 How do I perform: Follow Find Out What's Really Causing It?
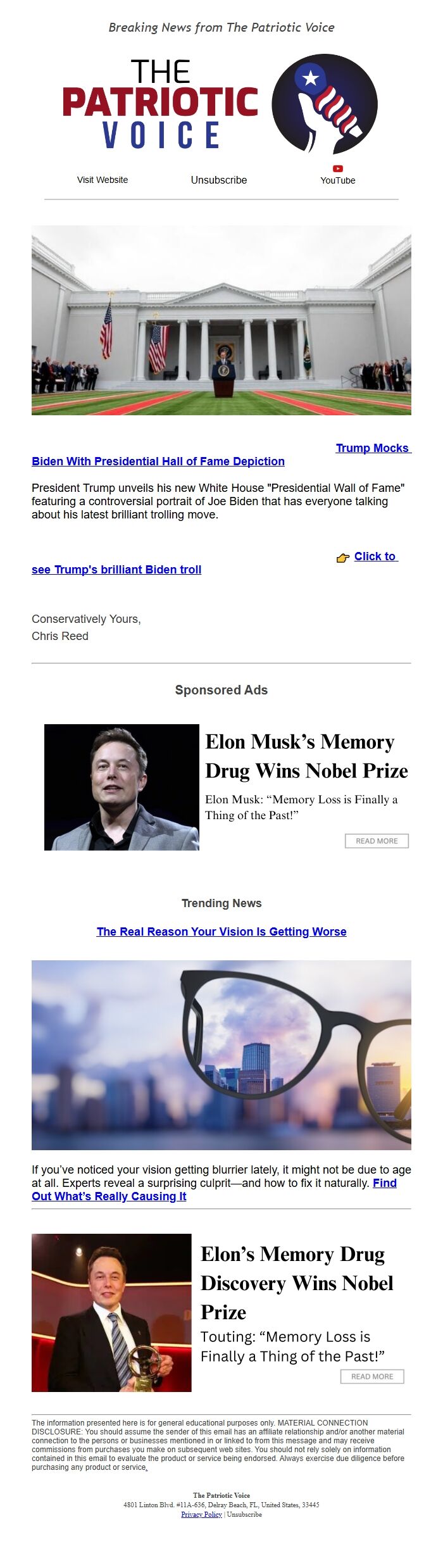109,1196
